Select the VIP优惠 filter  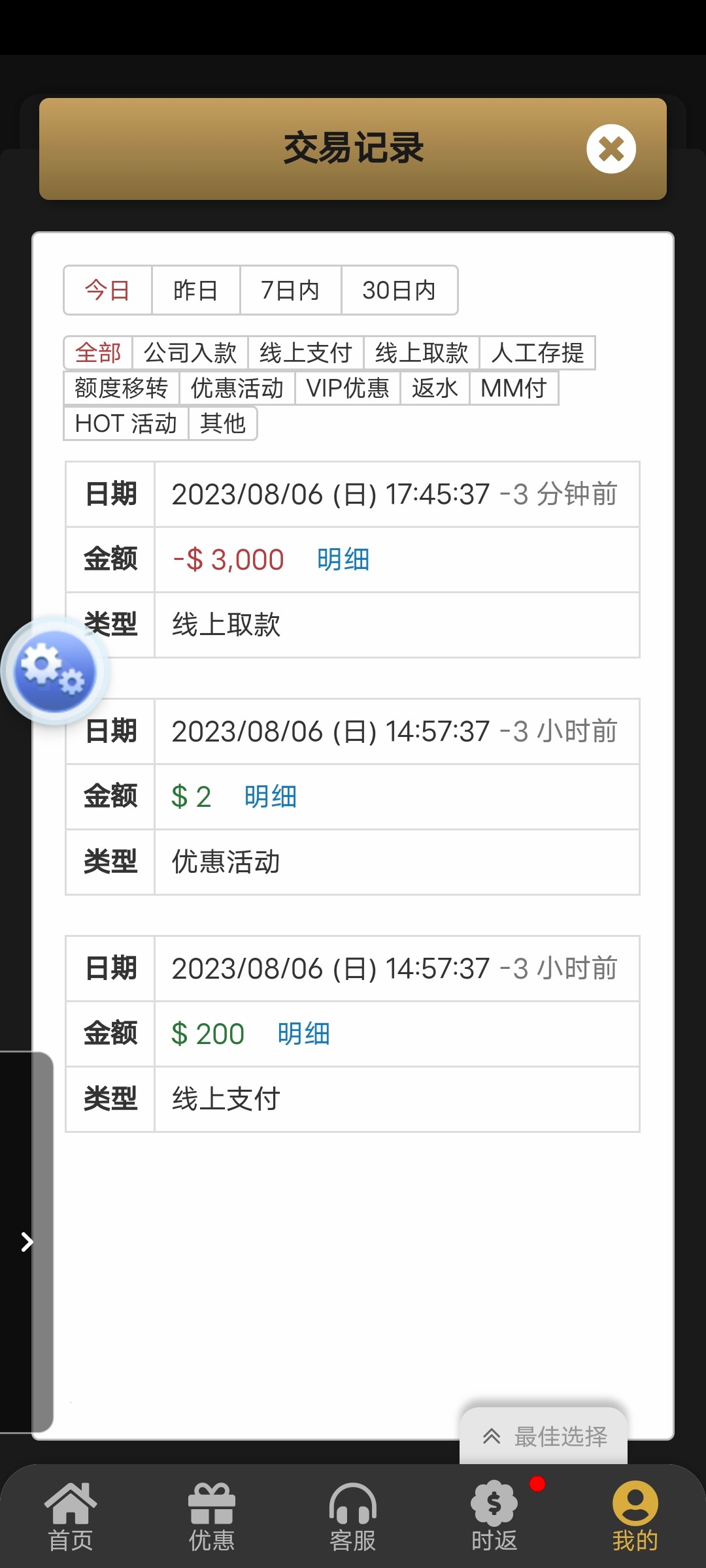pos(348,388)
